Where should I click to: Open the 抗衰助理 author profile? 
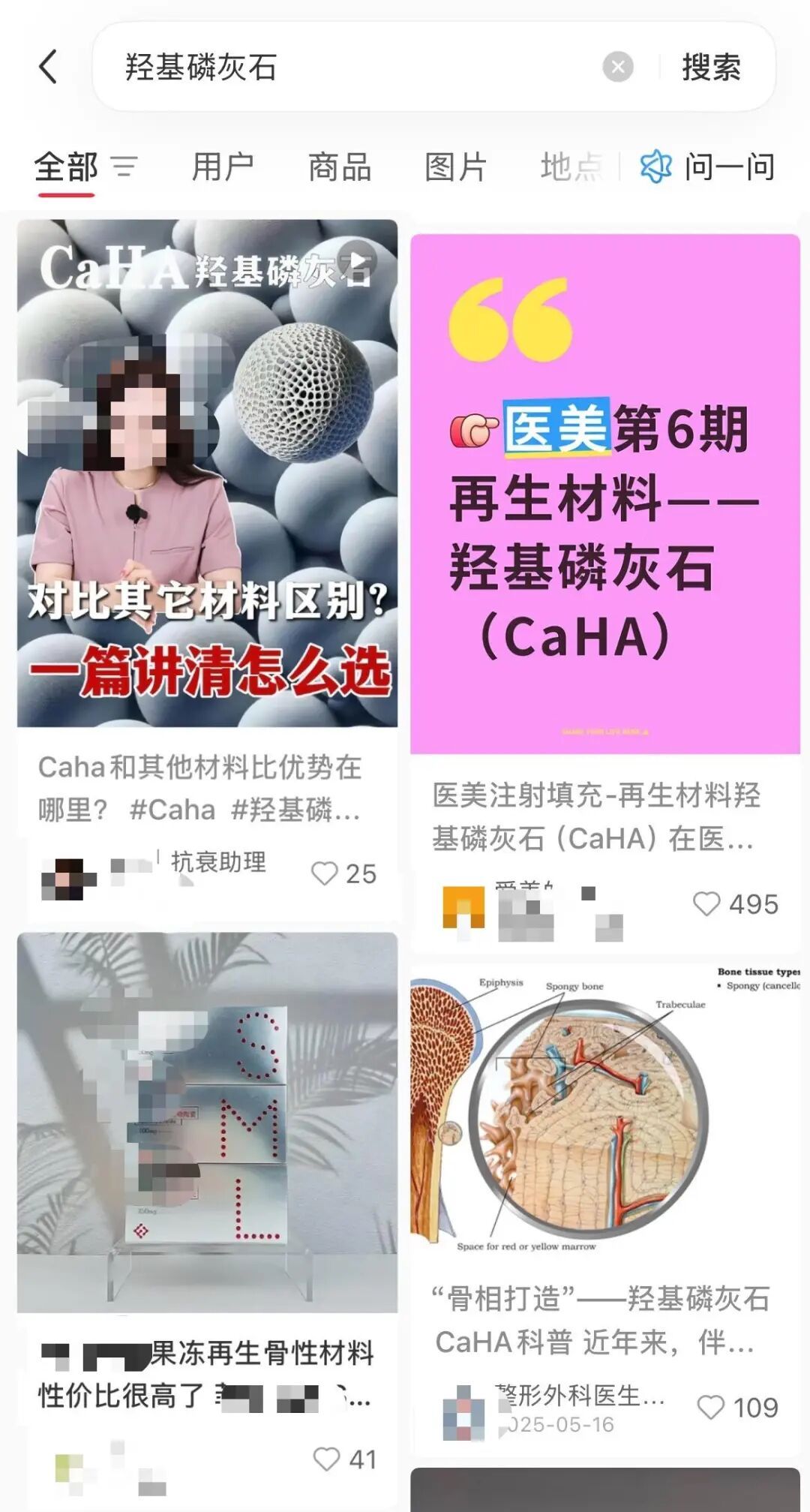[x=217, y=863]
